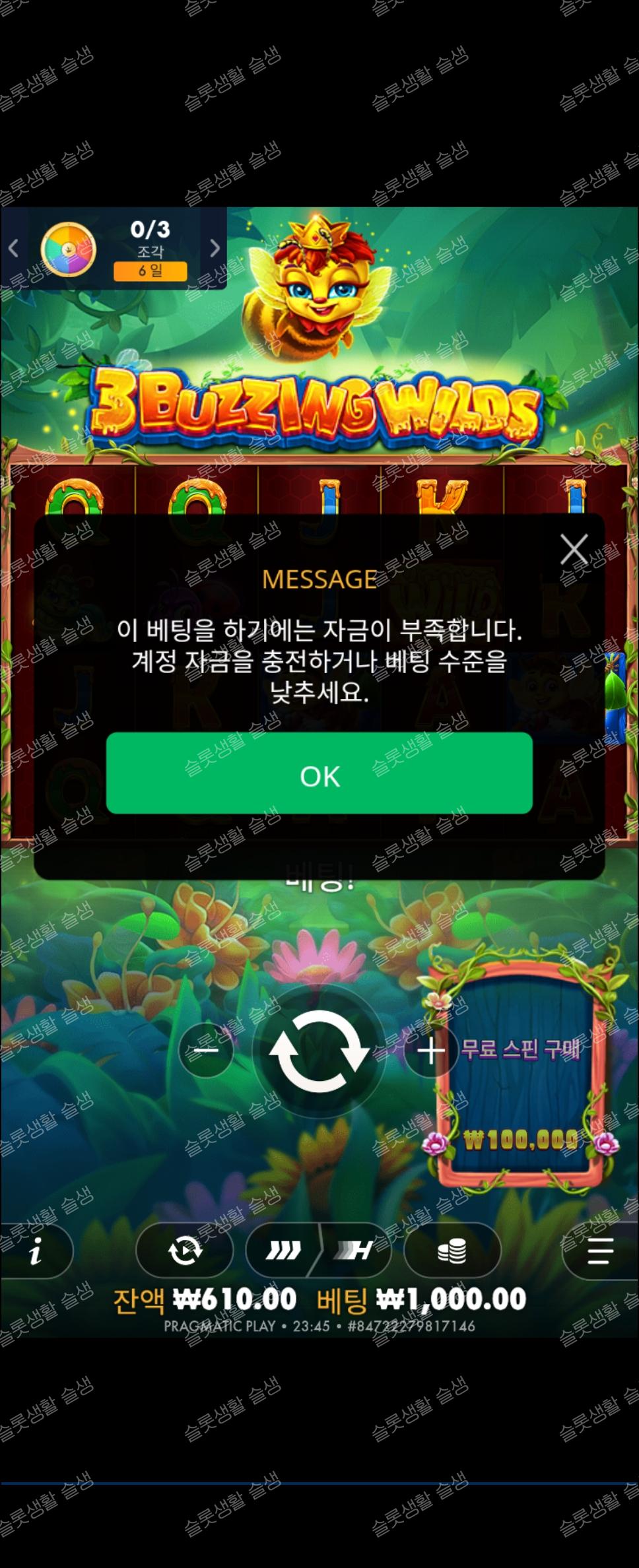Open the hamburger menu
The width and height of the screenshot is (639, 1568).
[x=599, y=1251]
